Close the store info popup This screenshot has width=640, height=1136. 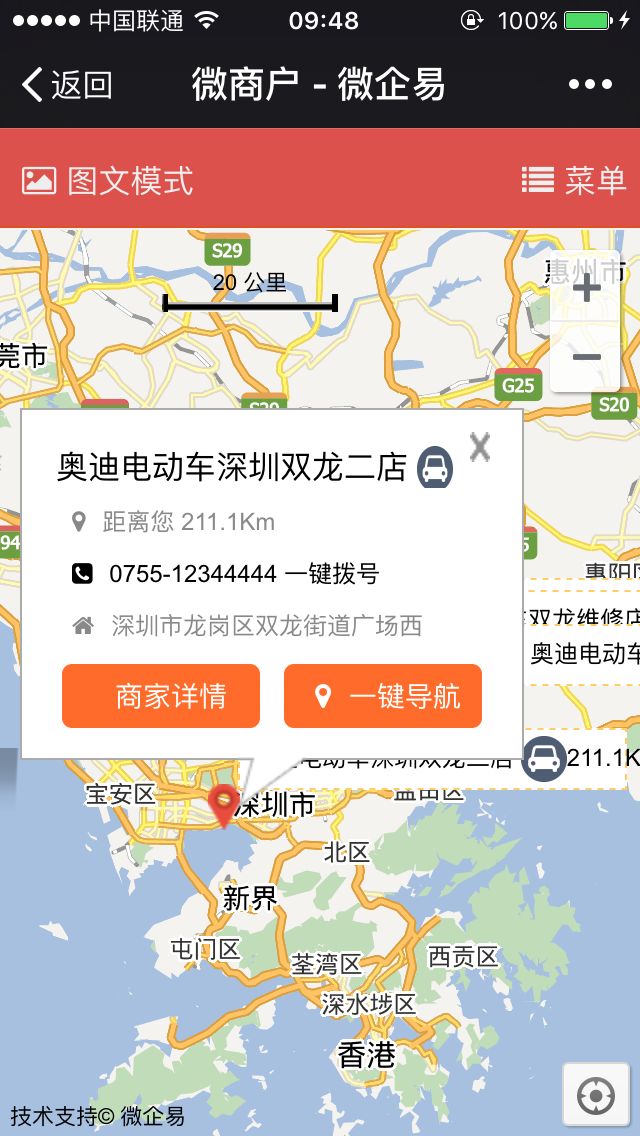480,446
